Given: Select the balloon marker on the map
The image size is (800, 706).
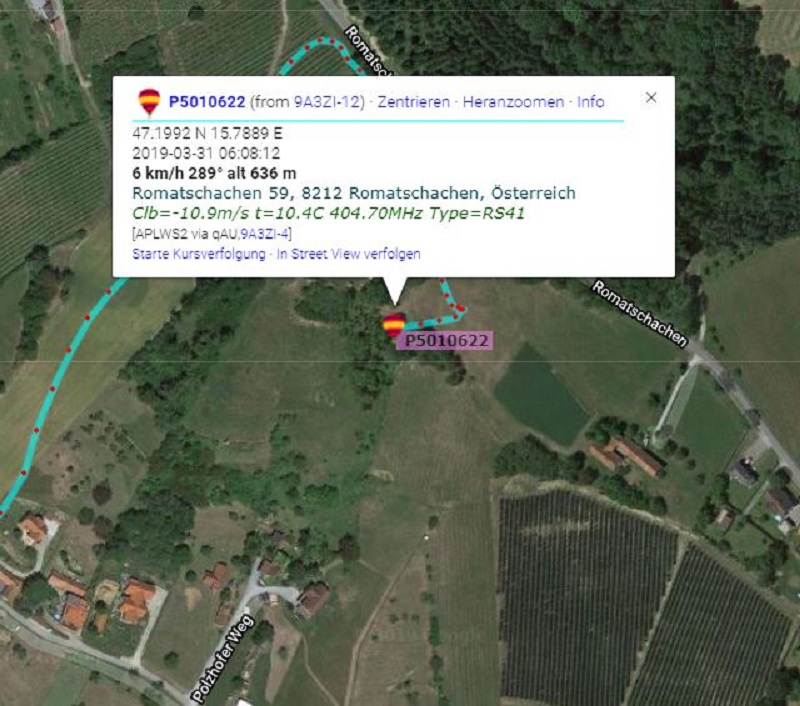Looking at the screenshot, I should (394, 325).
